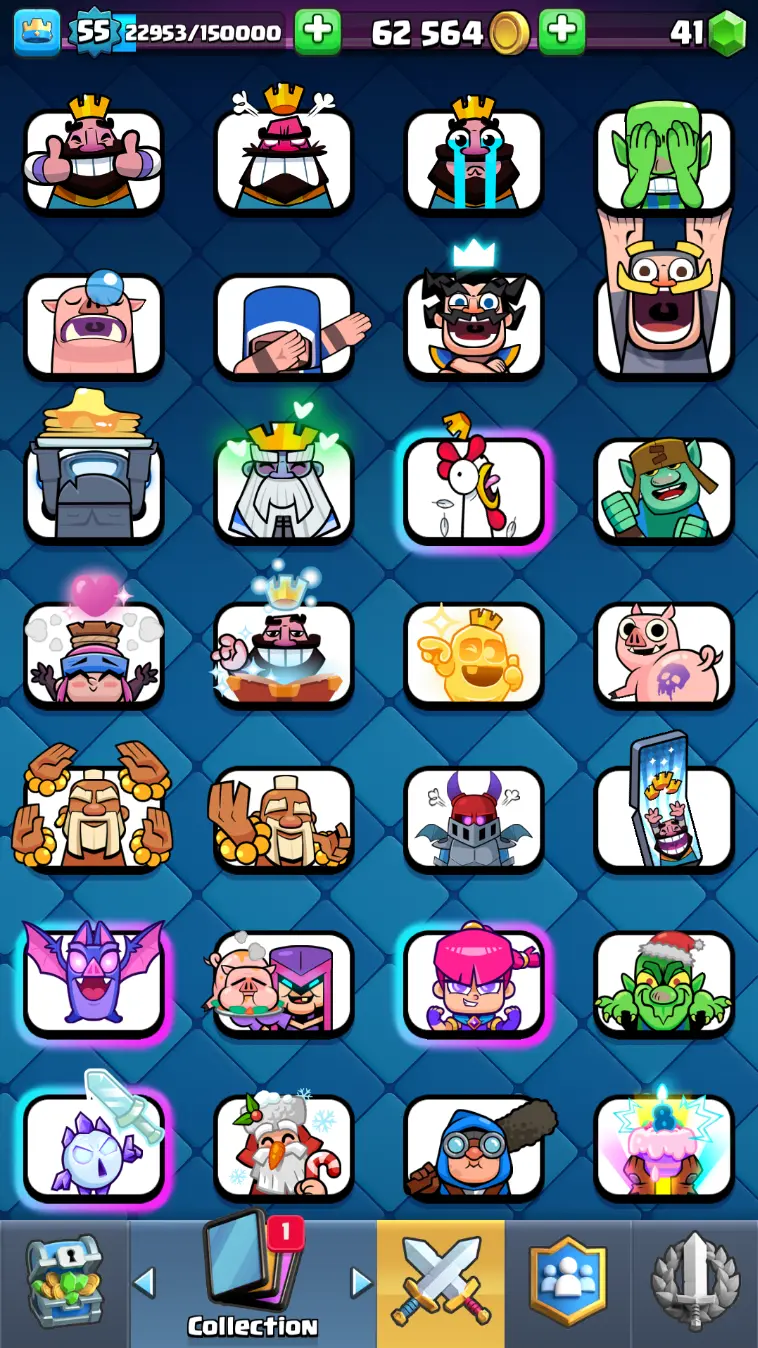
Task: Choose the dabbing blue hooded emote
Action: point(283,326)
